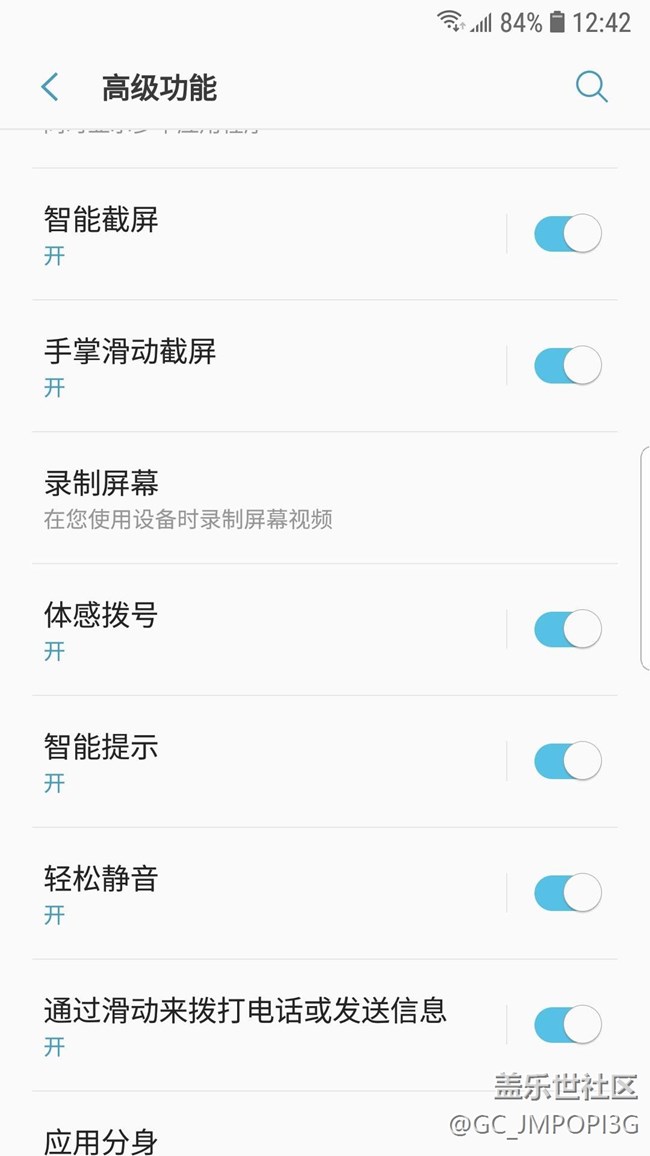Toggle off the 体感拨号 switch
Image resolution: width=650 pixels, height=1156 pixels.
click(x=567, y=630)
